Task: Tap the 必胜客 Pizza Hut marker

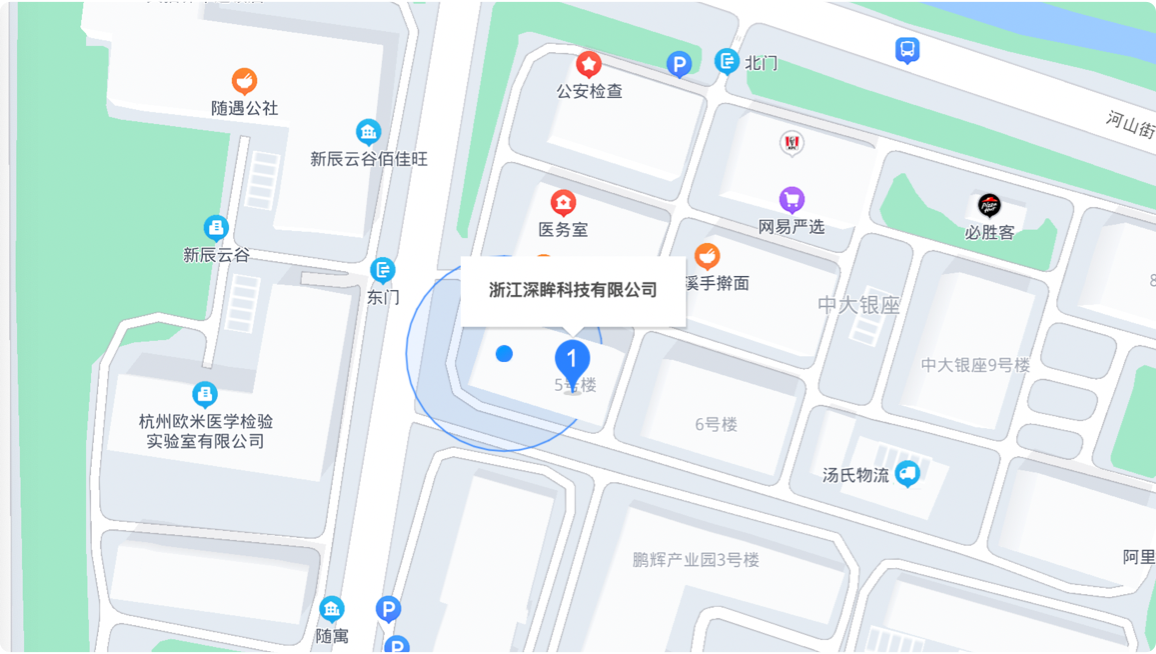Action: point(989,206)
